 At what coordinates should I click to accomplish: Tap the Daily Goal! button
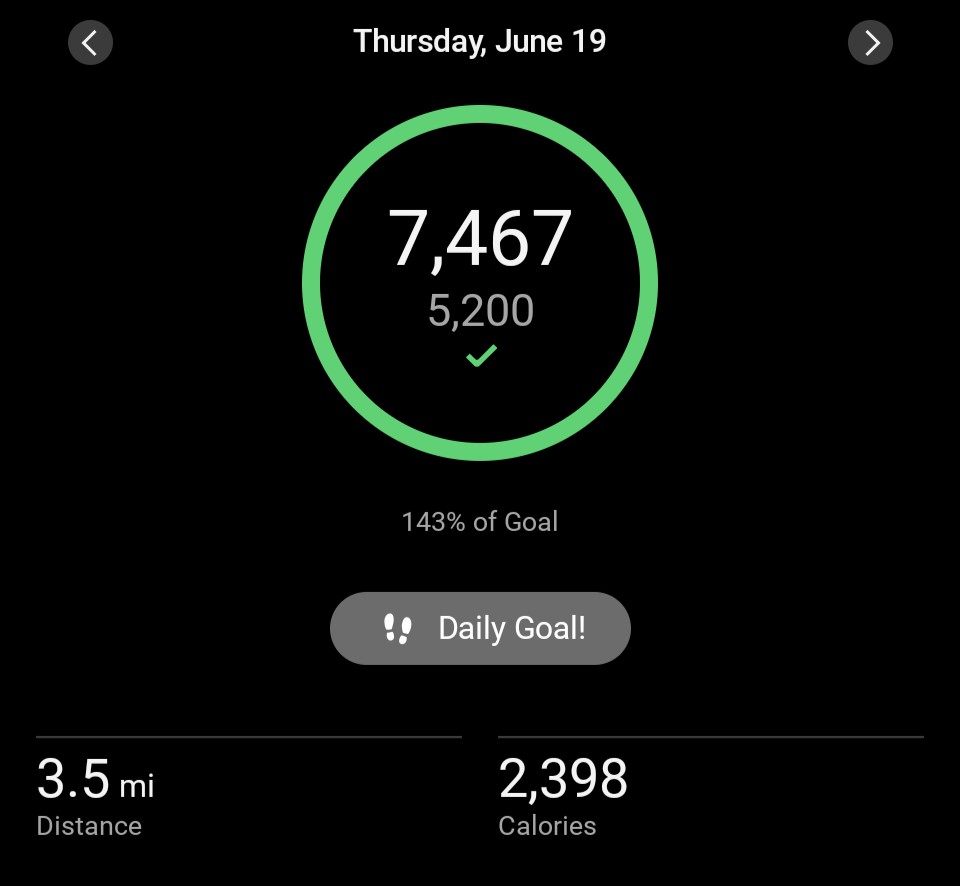[x=480, y=628]
